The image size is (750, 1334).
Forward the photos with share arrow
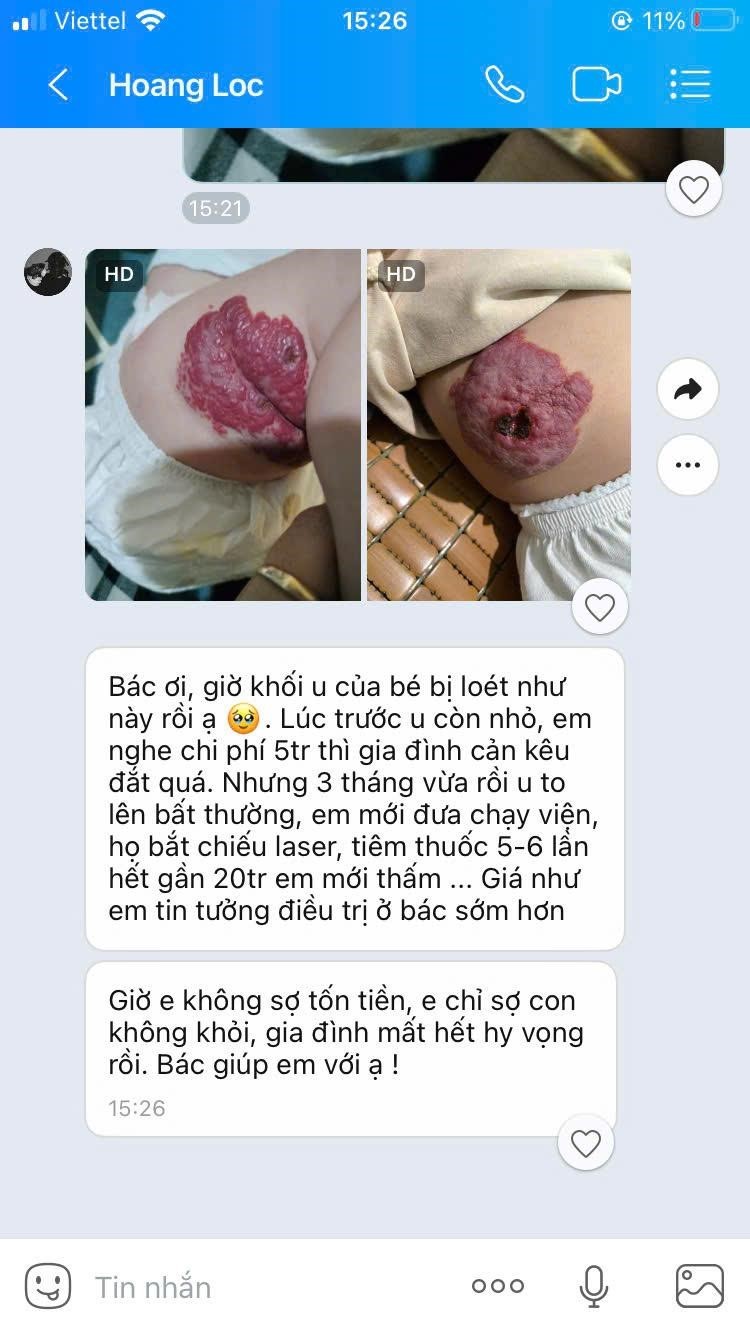coord(688,389)
